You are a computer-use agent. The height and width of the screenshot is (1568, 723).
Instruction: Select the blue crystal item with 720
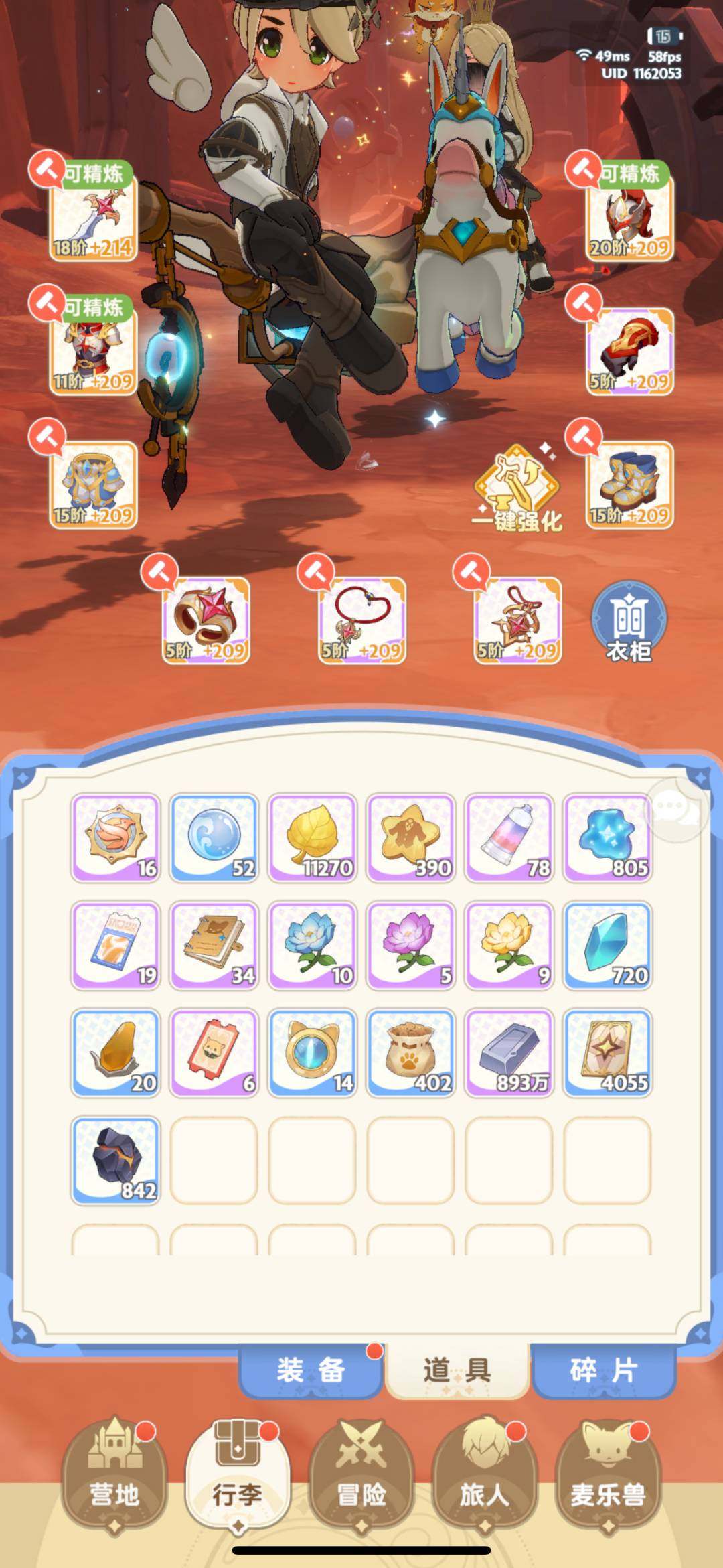click(608, 945)
